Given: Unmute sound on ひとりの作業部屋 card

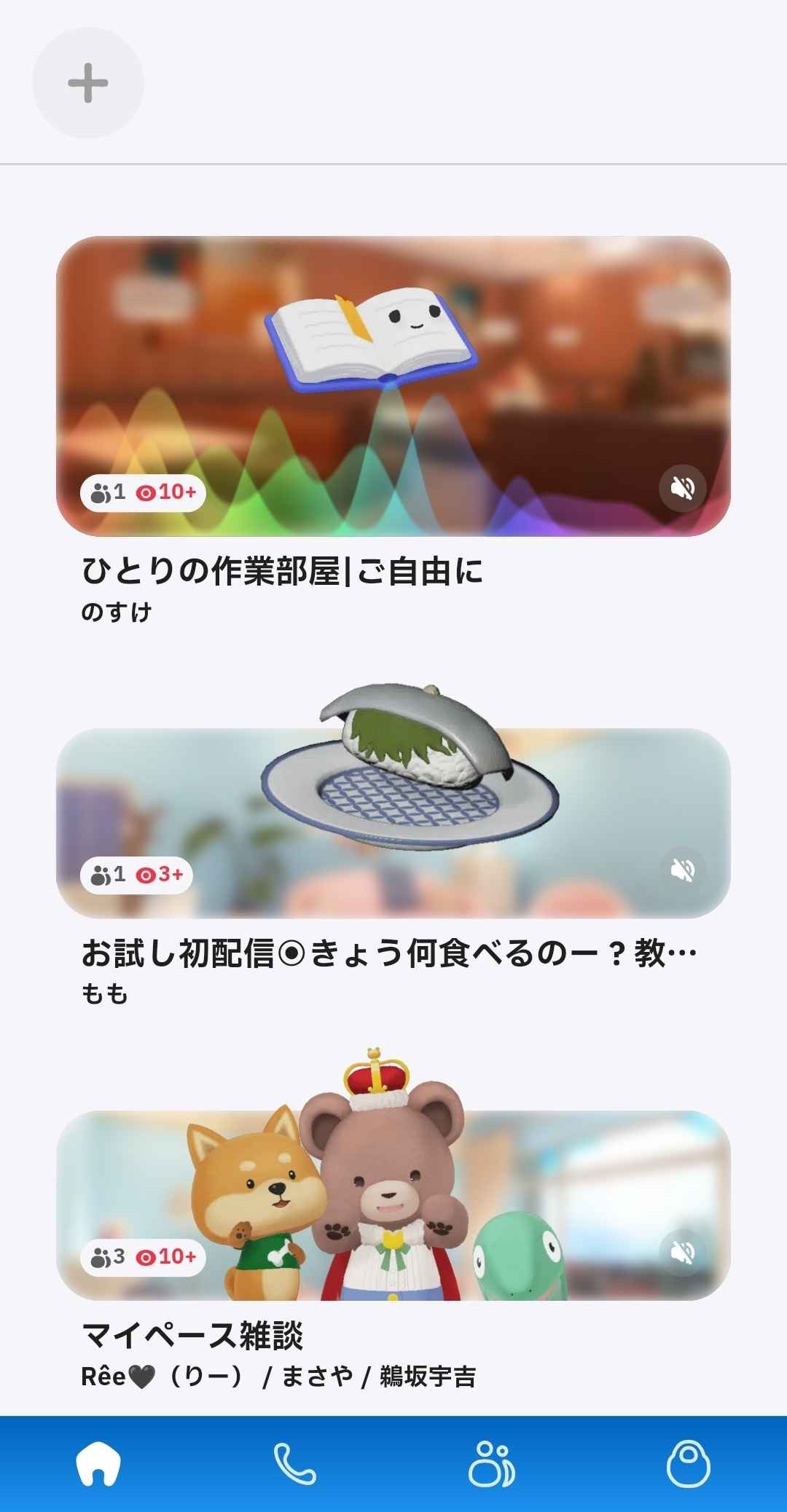Looking at the screenshot, I should 682,488.
